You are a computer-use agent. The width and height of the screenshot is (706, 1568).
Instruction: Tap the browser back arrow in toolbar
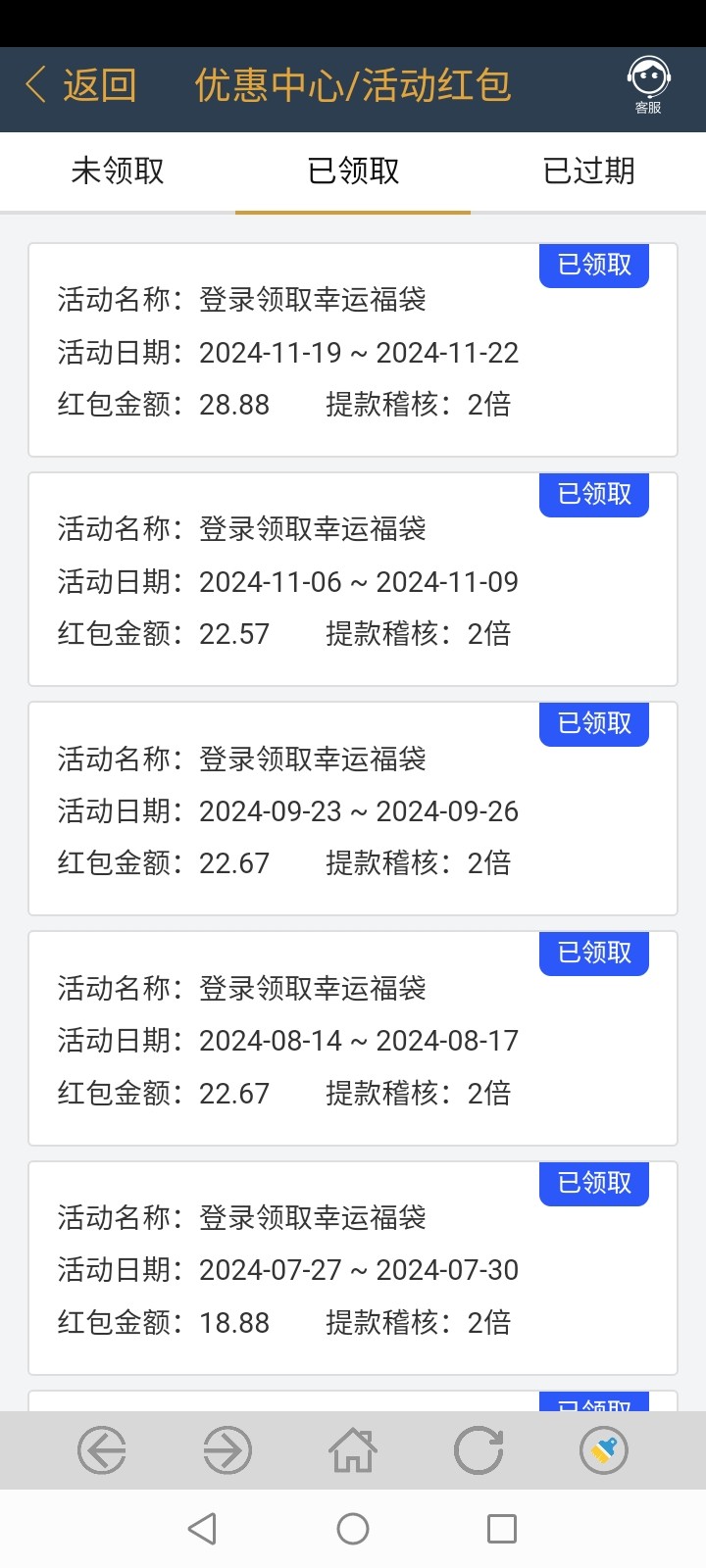coord(102,1450)
